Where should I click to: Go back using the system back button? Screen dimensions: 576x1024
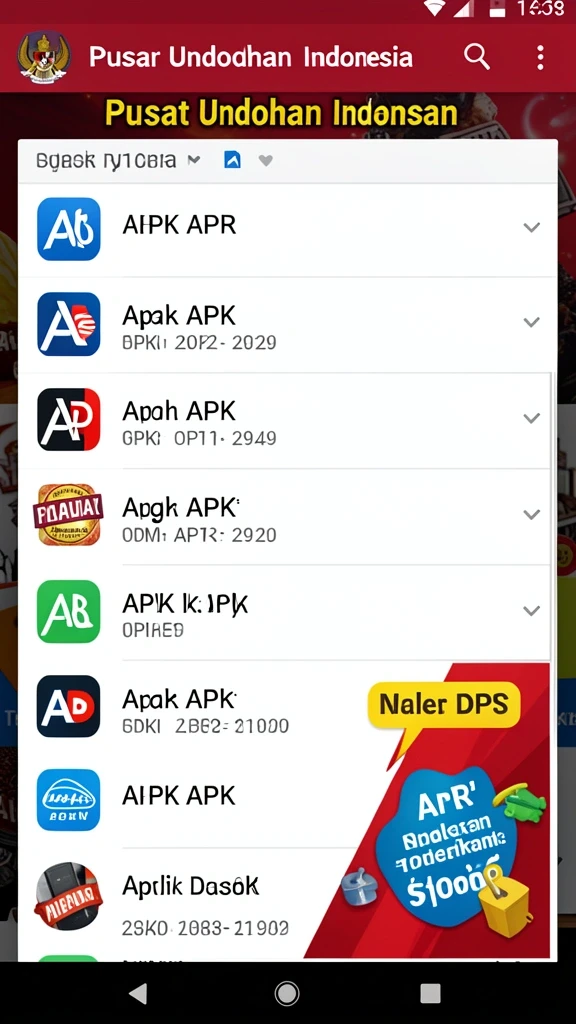coord(138,993)
